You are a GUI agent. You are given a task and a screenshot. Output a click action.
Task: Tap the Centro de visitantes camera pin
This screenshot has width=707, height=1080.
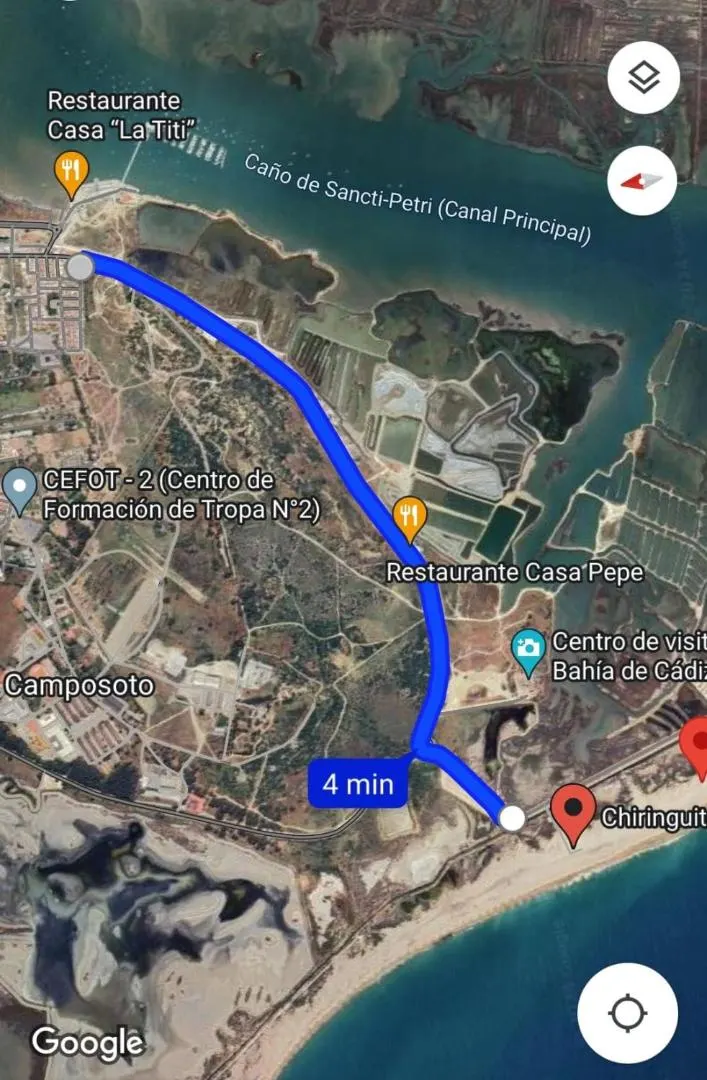pyautogui.click(x=529, y=653)
